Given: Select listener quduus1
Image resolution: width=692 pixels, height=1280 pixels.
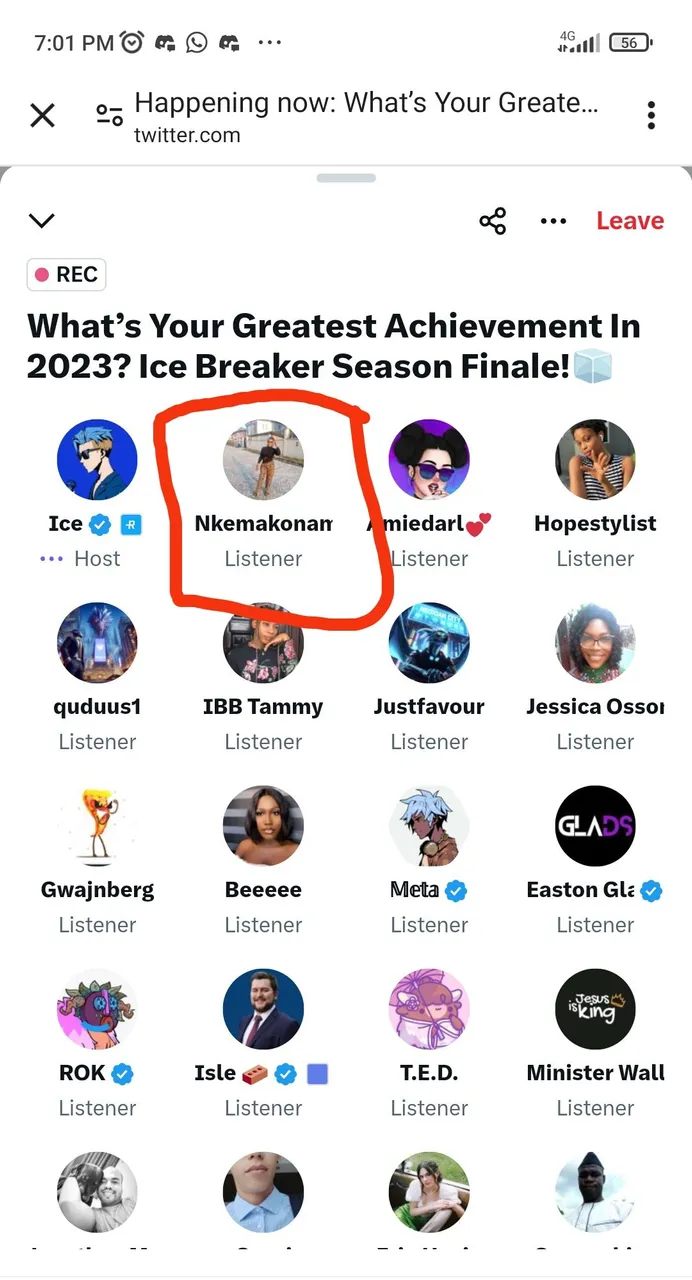Looking at the screenshot, I should pos(97,643).
